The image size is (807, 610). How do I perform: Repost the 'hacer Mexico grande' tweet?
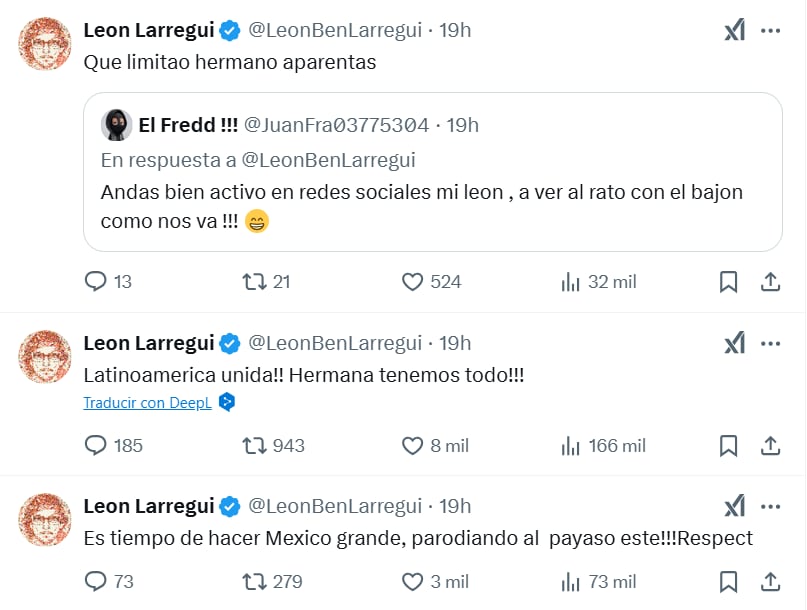[x=254, y=581]
